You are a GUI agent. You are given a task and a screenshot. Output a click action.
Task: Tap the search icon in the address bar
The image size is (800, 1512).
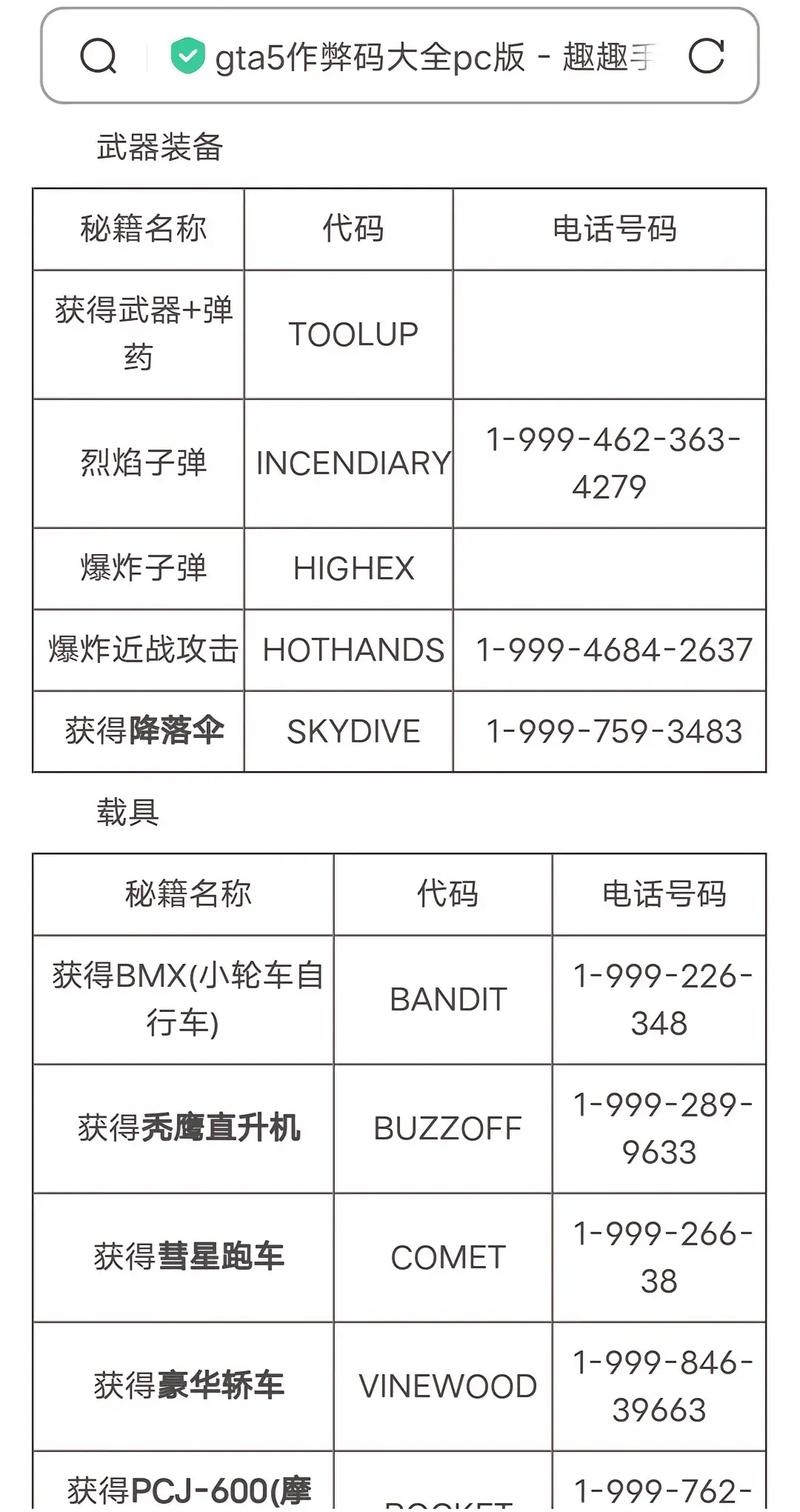98,56
